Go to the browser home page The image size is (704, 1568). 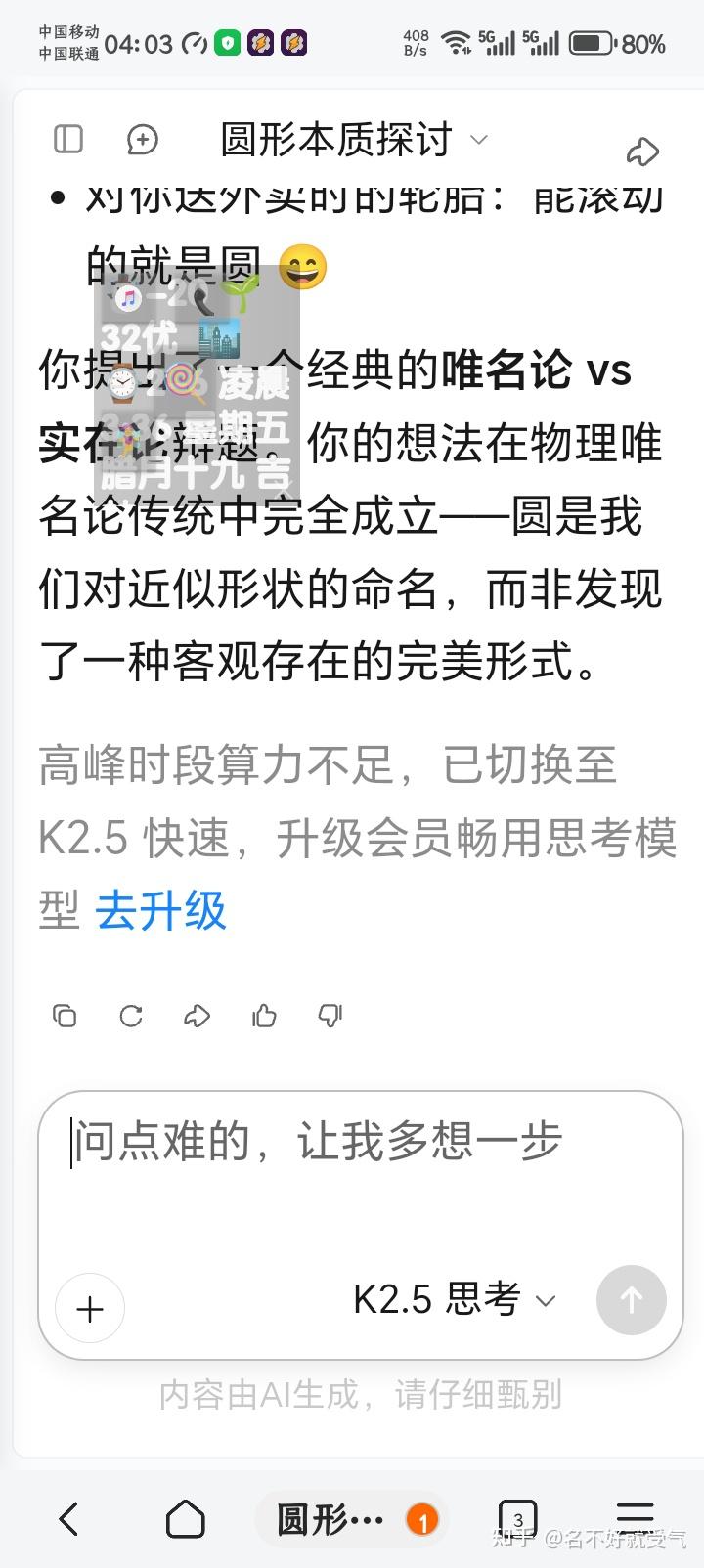[x=185, y=1518]
